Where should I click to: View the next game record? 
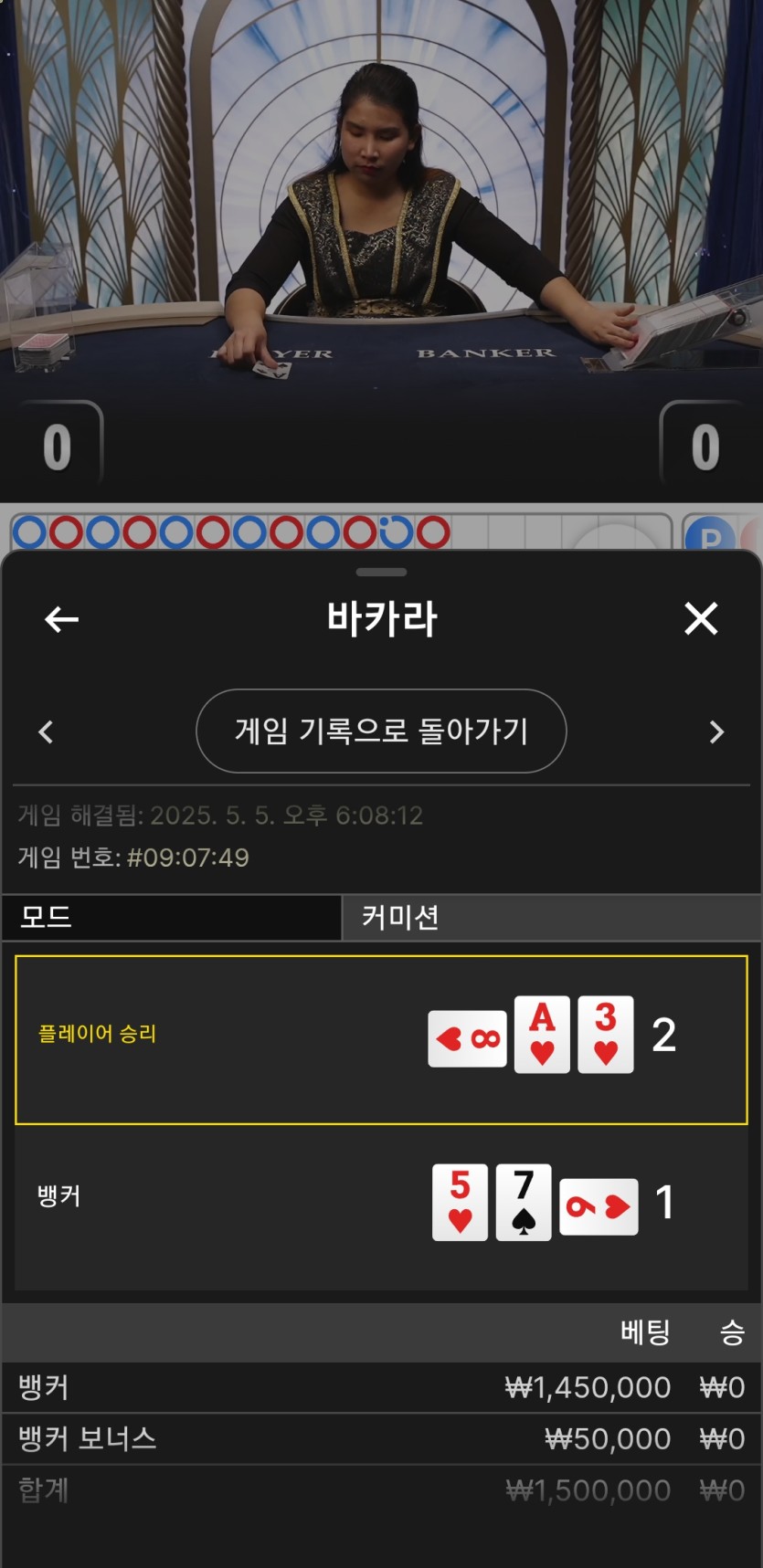coord(716,731)
